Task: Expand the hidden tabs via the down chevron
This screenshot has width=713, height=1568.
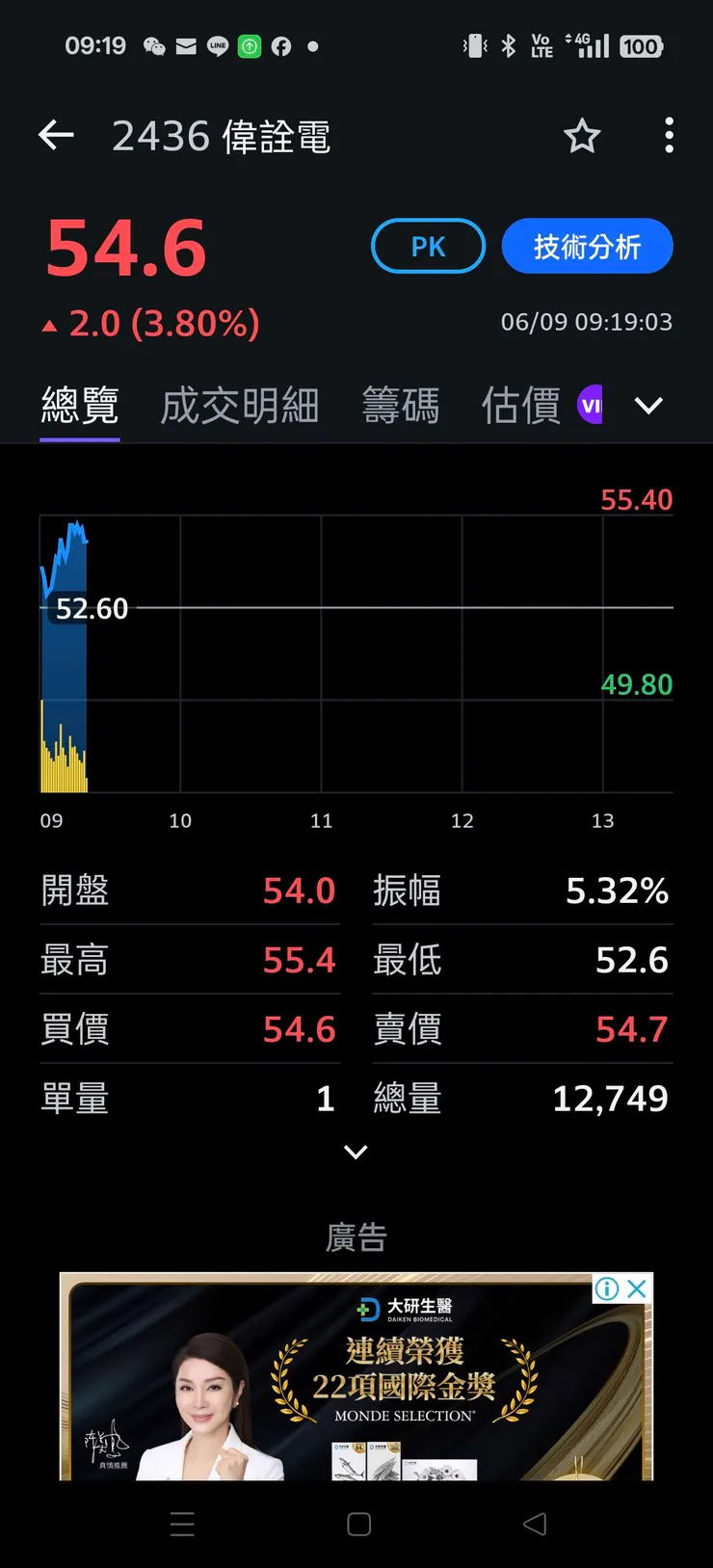Action: 648,406
